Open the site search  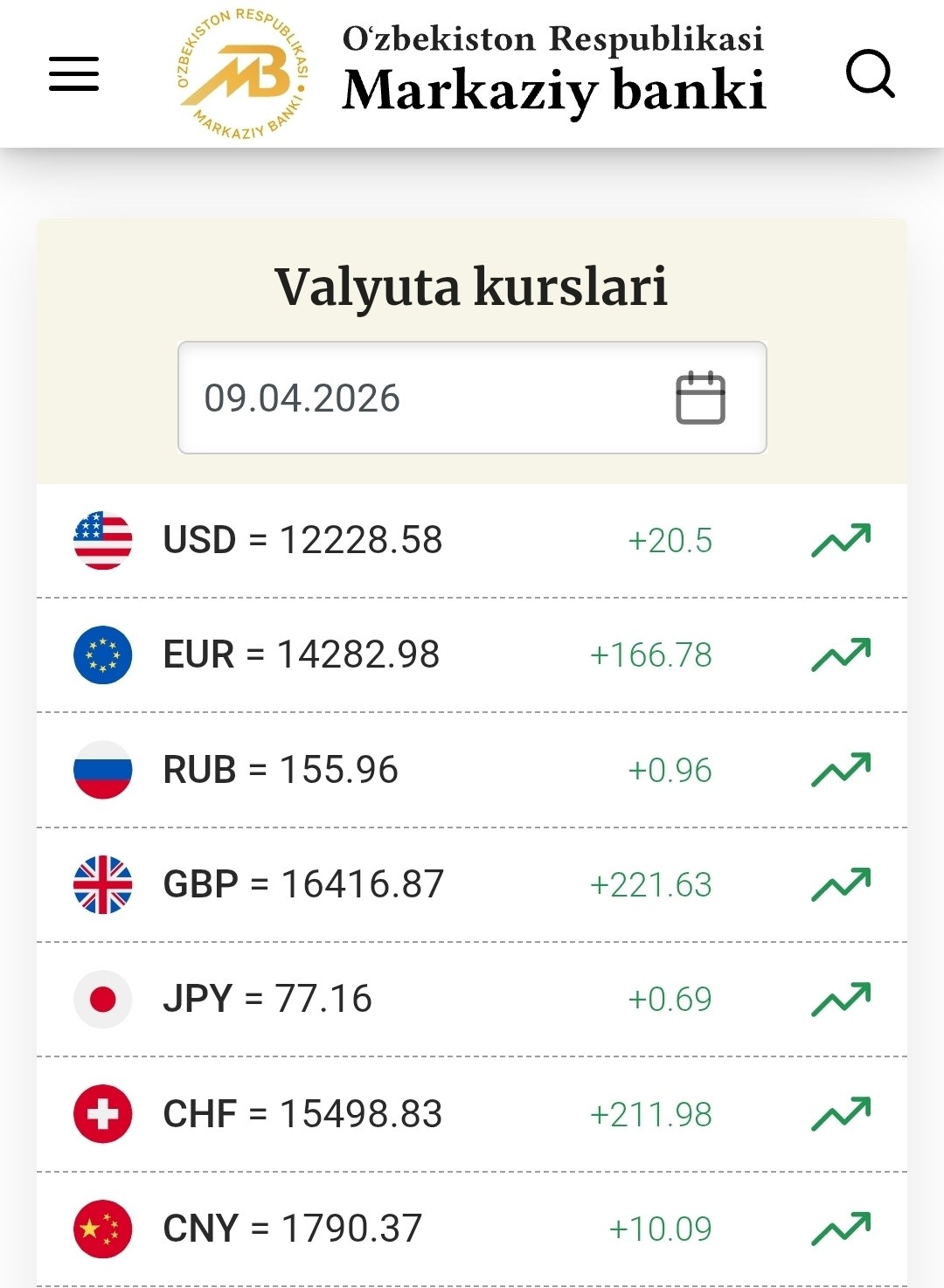tap(870, 73)
